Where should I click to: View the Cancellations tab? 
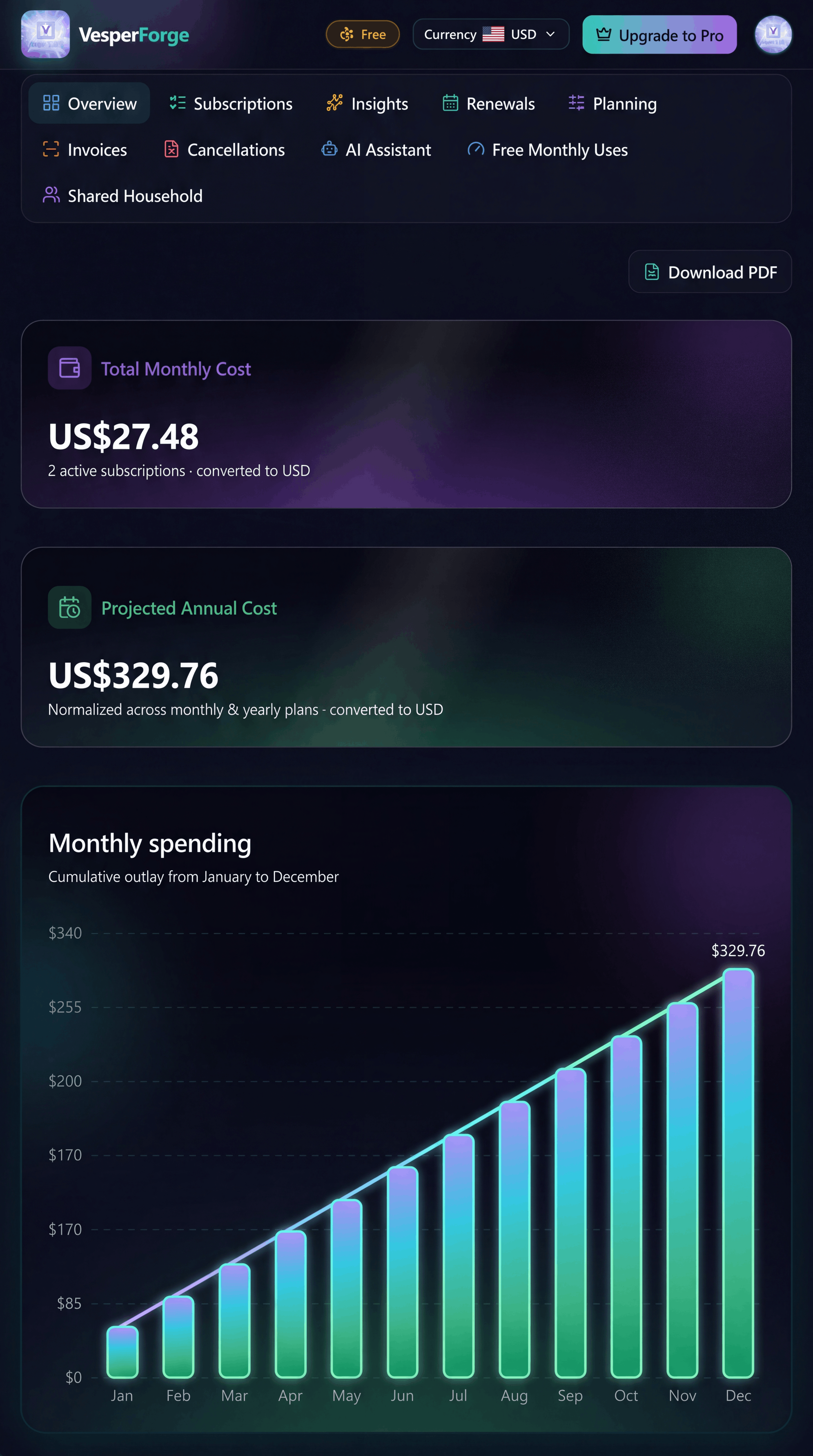point(224,150)
